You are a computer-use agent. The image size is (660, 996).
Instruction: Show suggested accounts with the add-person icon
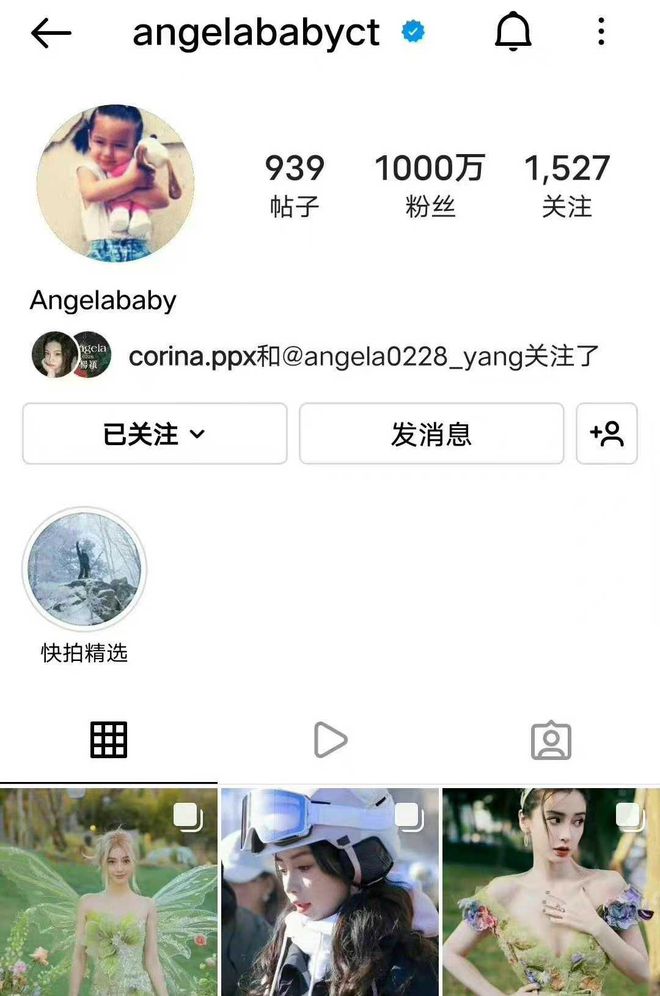pyautogui.click(x=607, y=434)
